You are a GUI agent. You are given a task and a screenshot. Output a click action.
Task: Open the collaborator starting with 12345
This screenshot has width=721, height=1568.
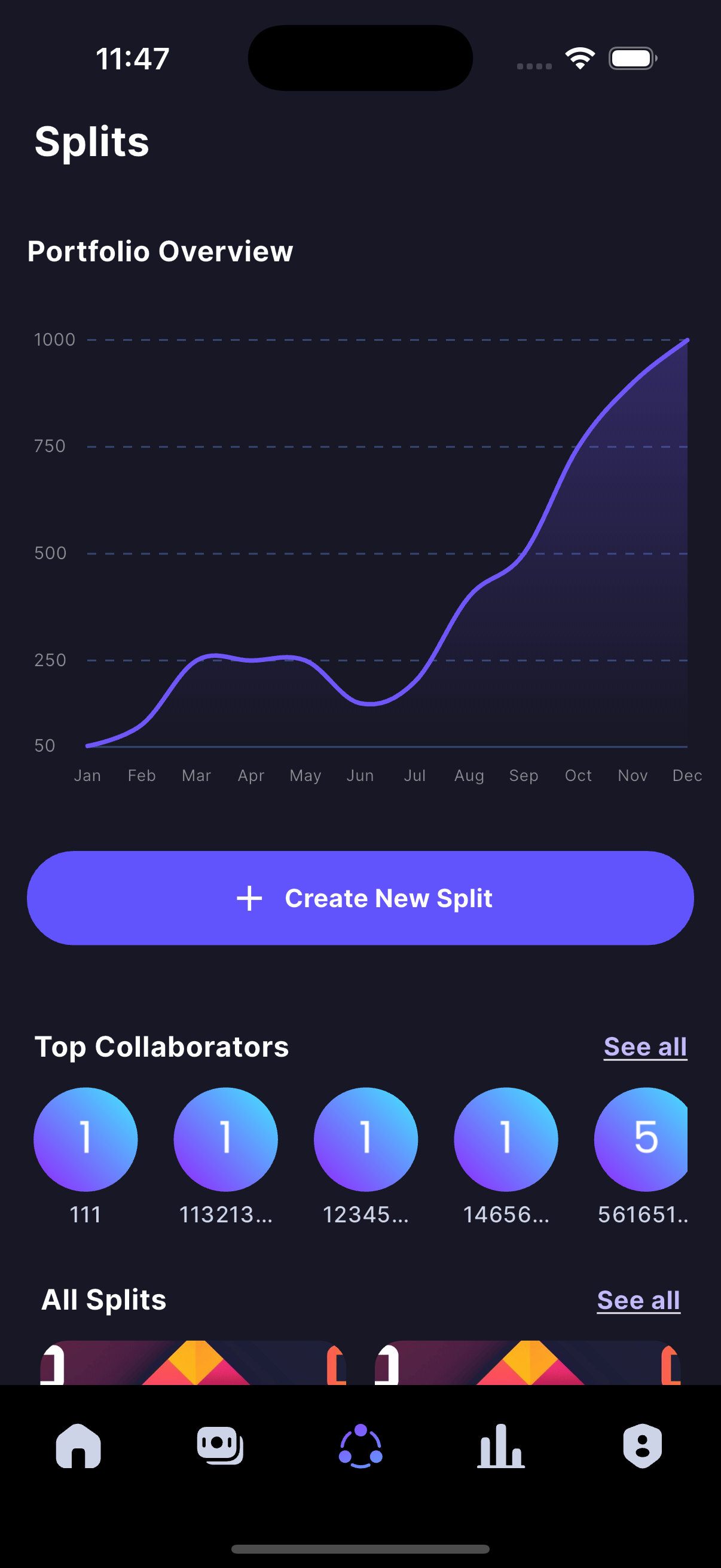pyautogui.click(x=366, y=1139)
